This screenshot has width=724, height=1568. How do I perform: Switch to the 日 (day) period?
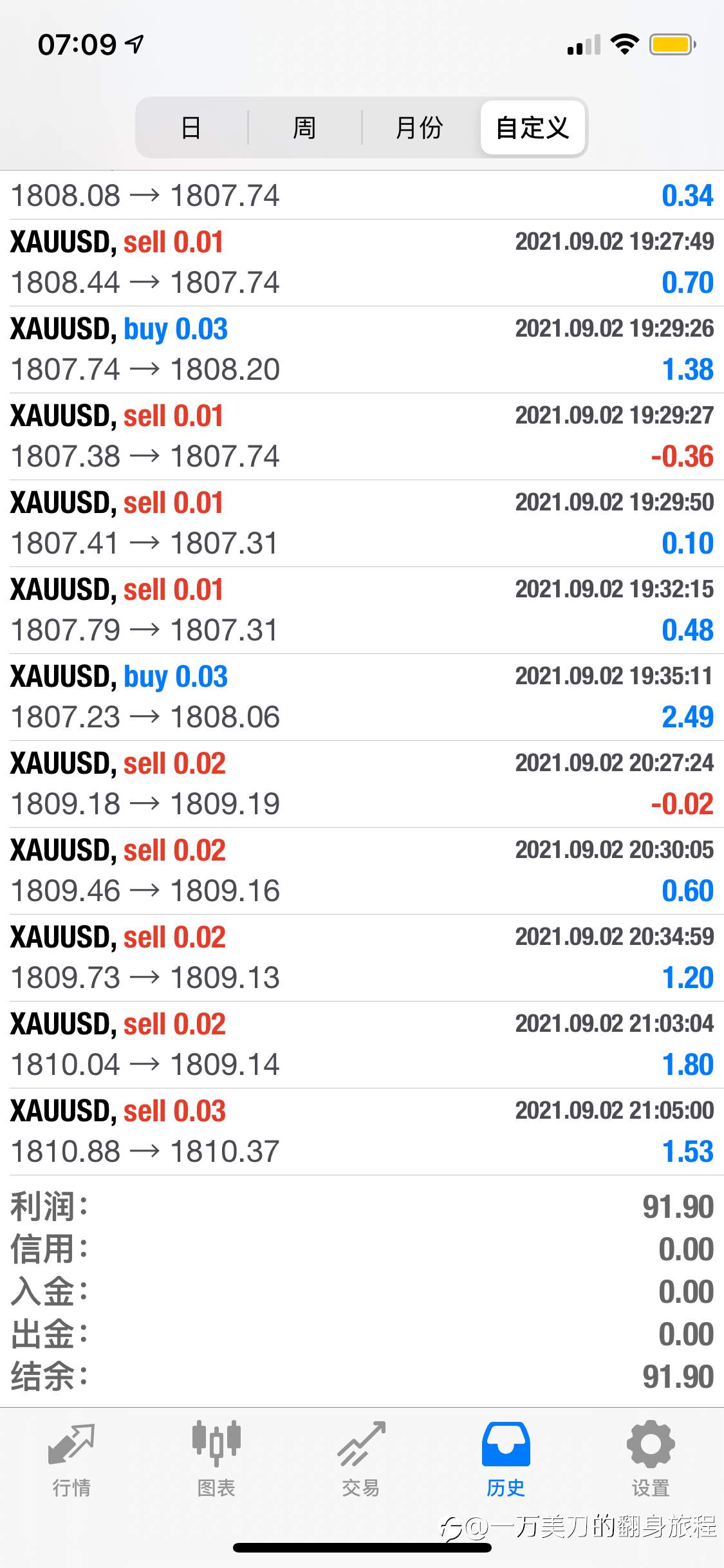pos(191,127)
